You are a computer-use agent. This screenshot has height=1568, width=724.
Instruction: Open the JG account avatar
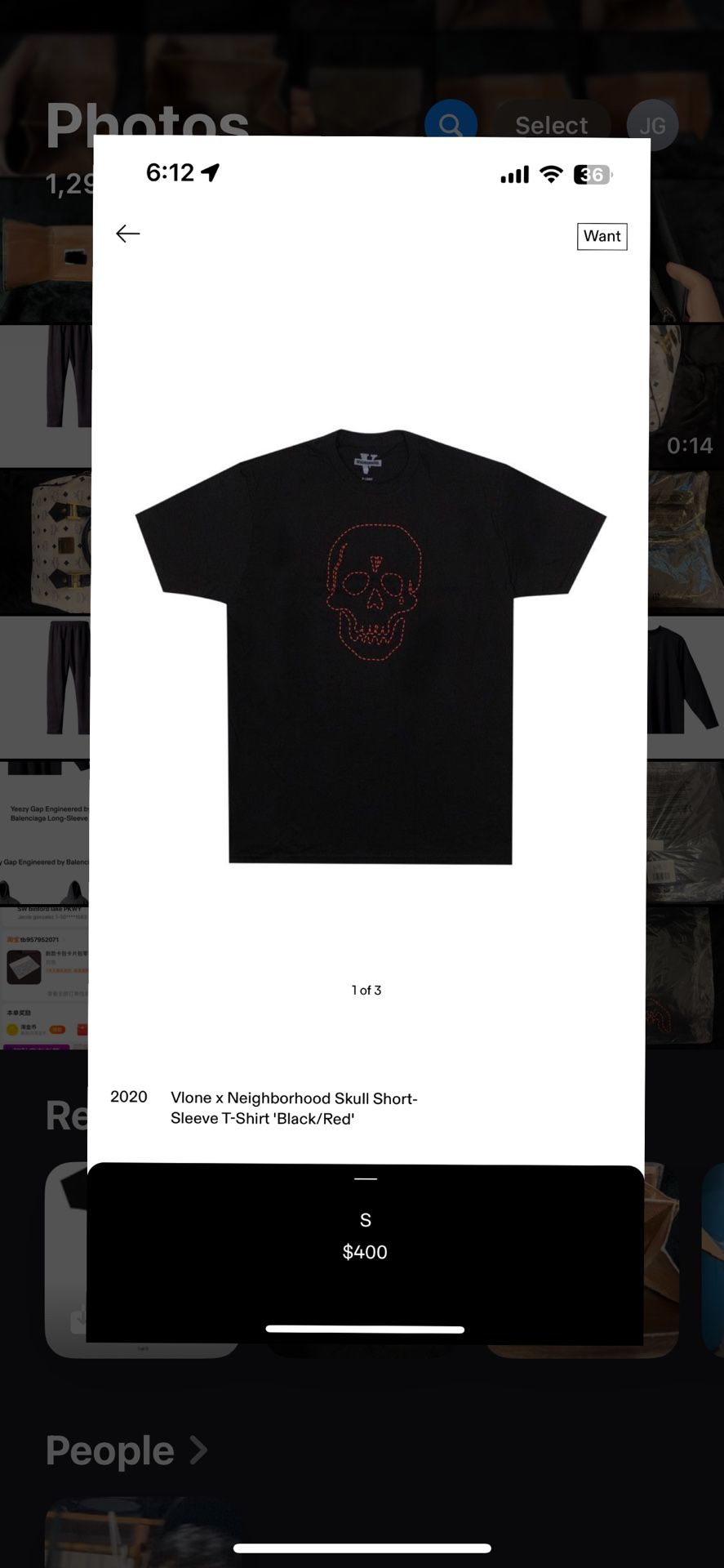[652, 125]
